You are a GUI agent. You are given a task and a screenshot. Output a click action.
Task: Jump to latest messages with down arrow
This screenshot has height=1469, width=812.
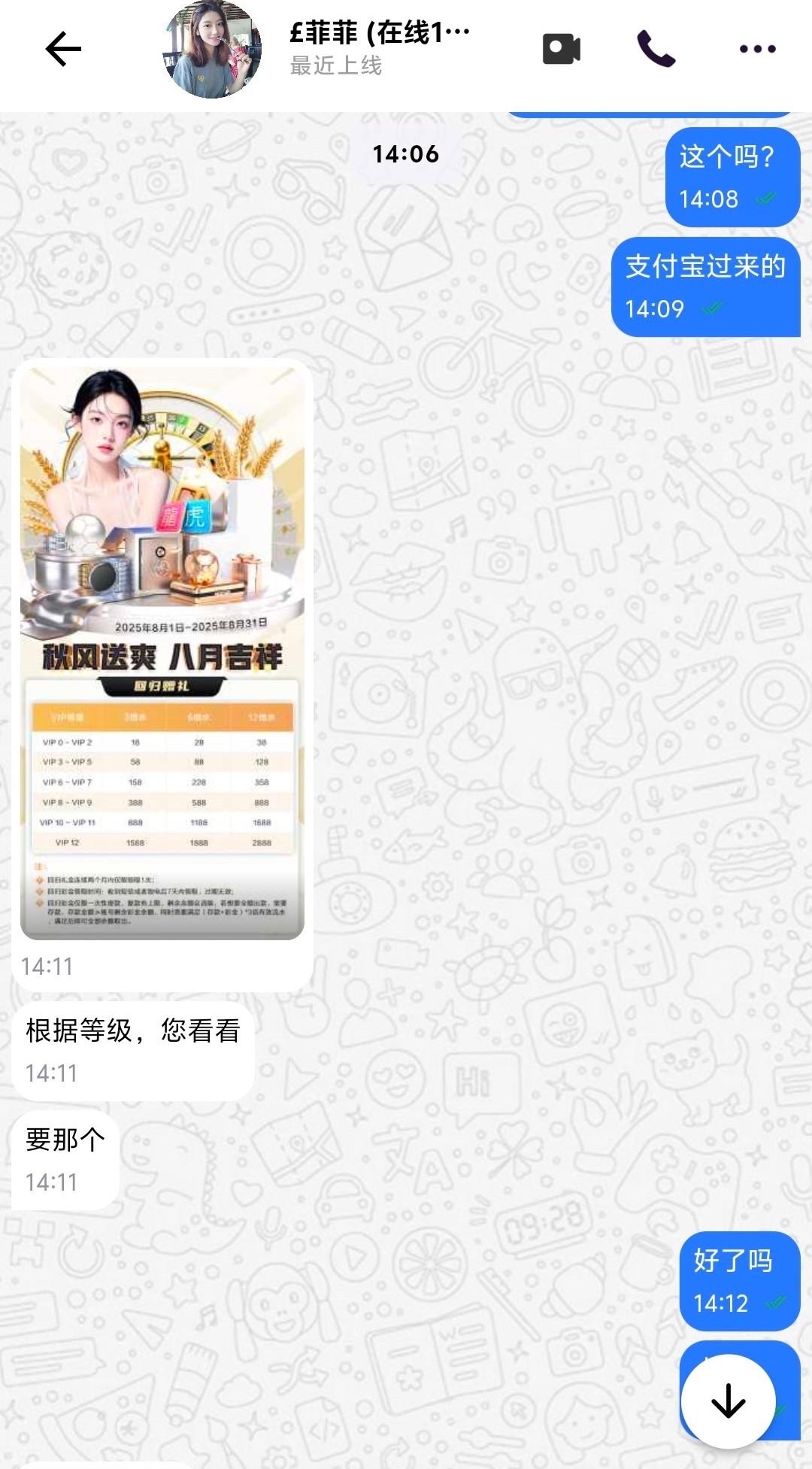point(728,1401)
